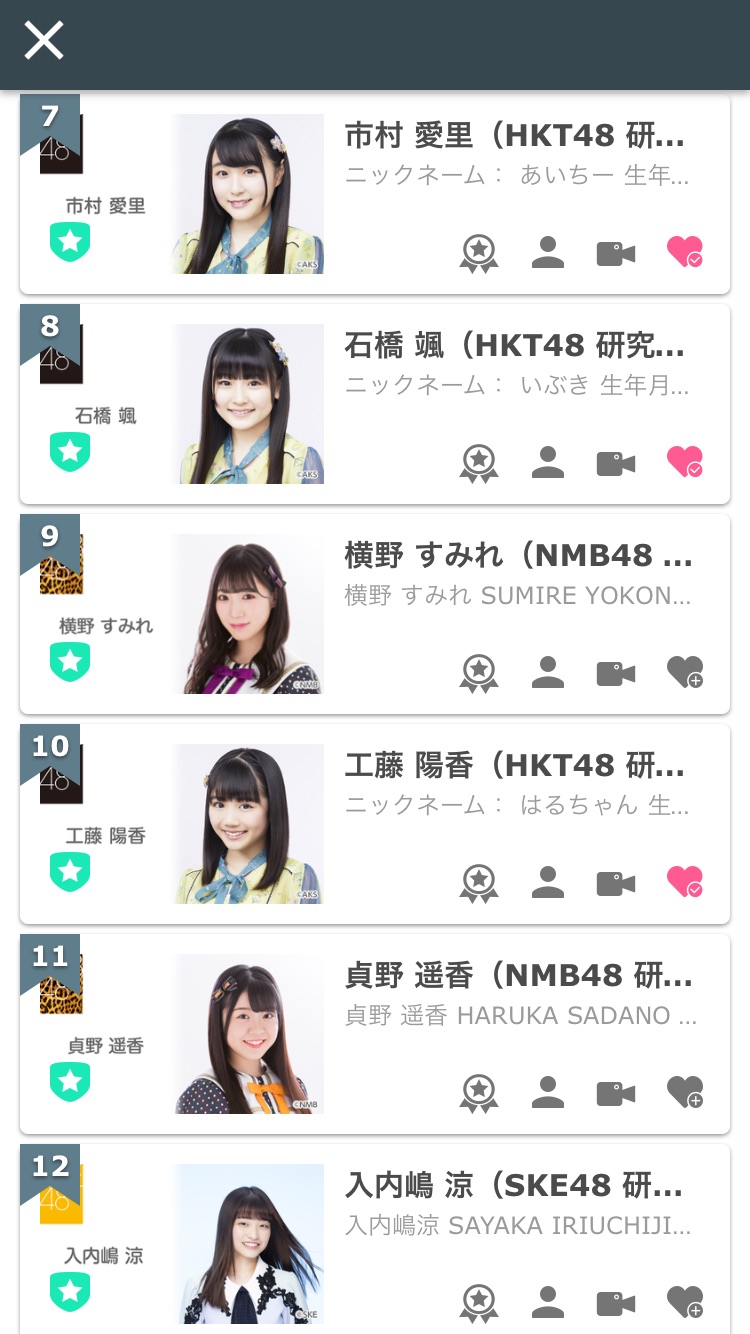Open 市村 愛里's ranking card
This screenshot has width=750, height=1334.
point(375,194)
